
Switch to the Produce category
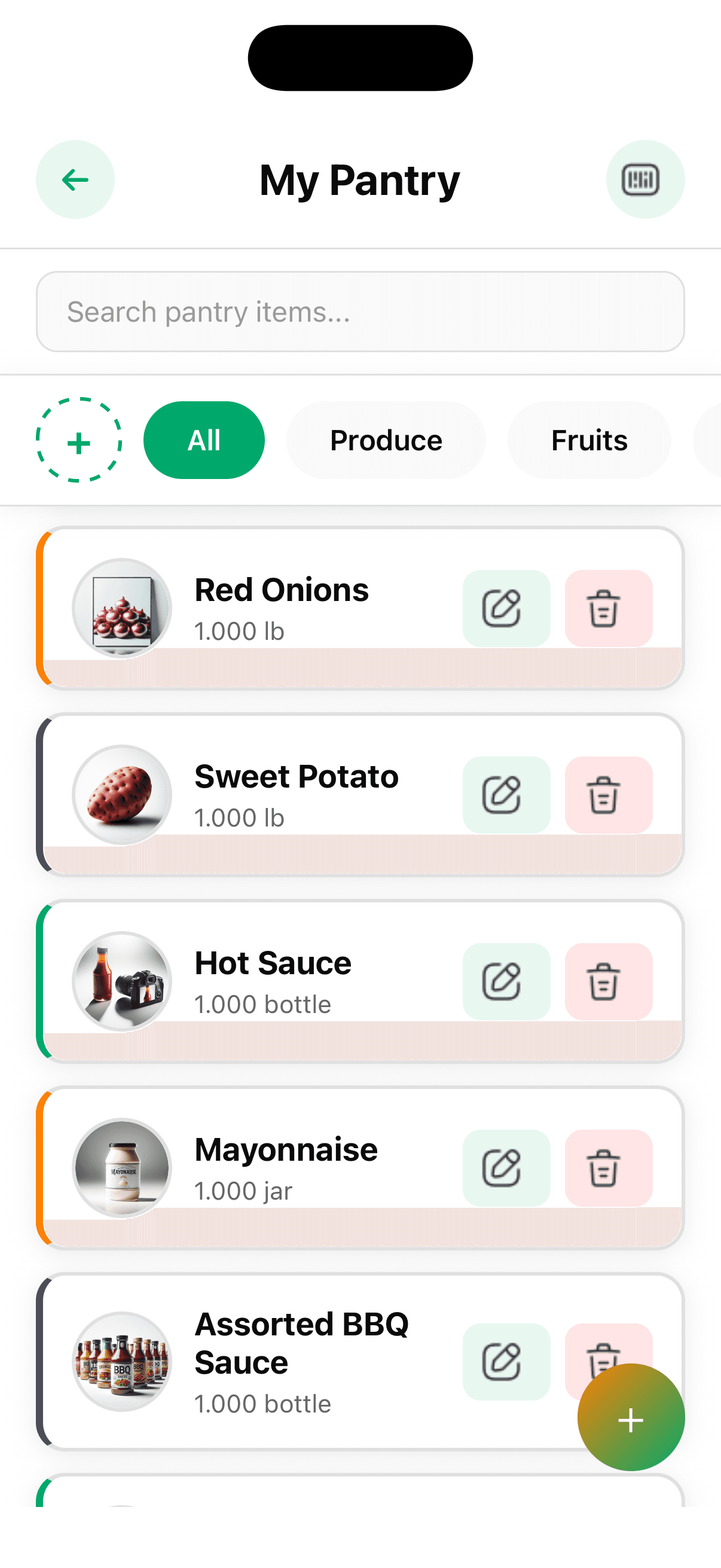(x=386, y=440)
